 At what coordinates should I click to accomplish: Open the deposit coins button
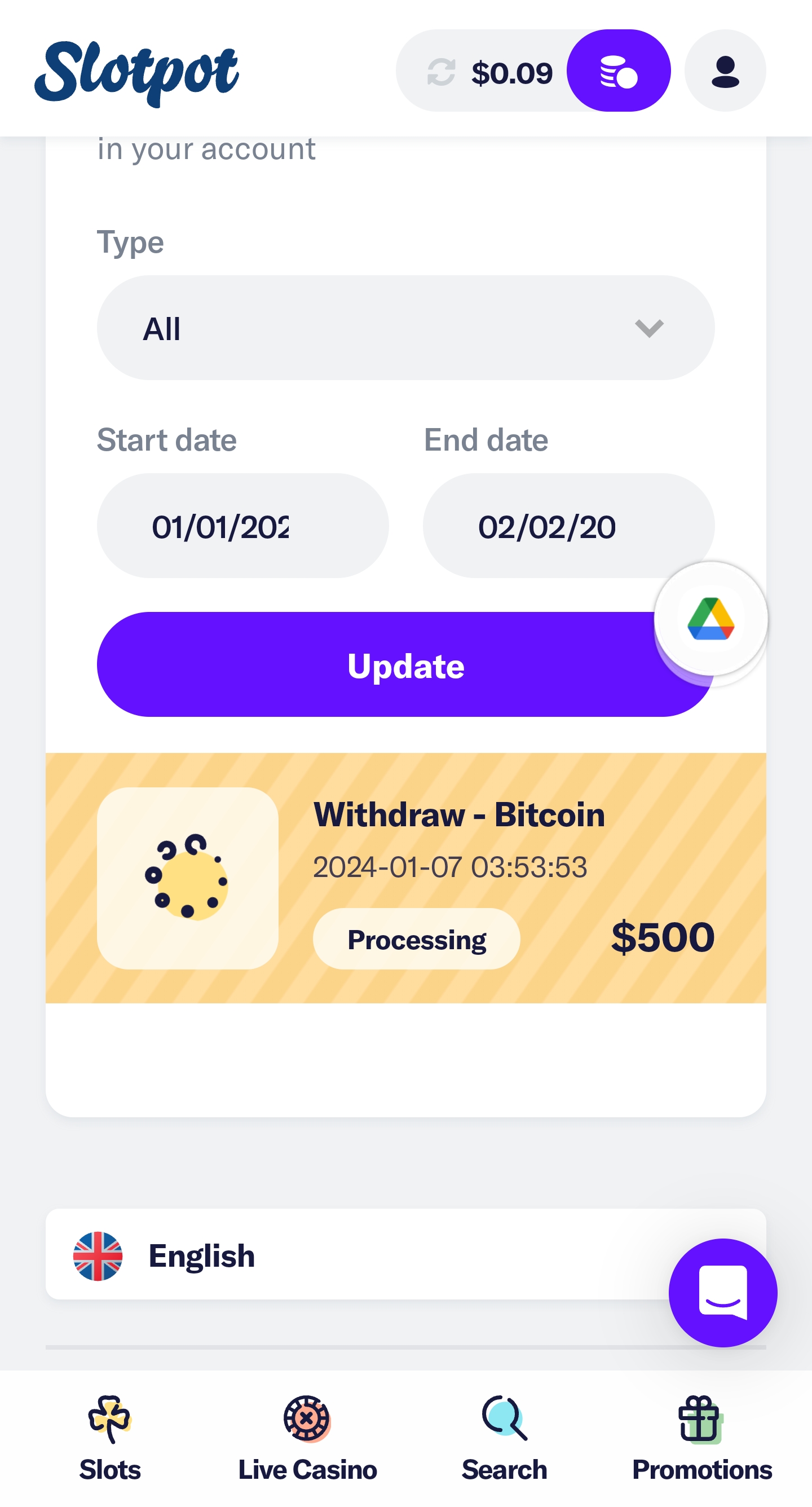tap(619, 71)
